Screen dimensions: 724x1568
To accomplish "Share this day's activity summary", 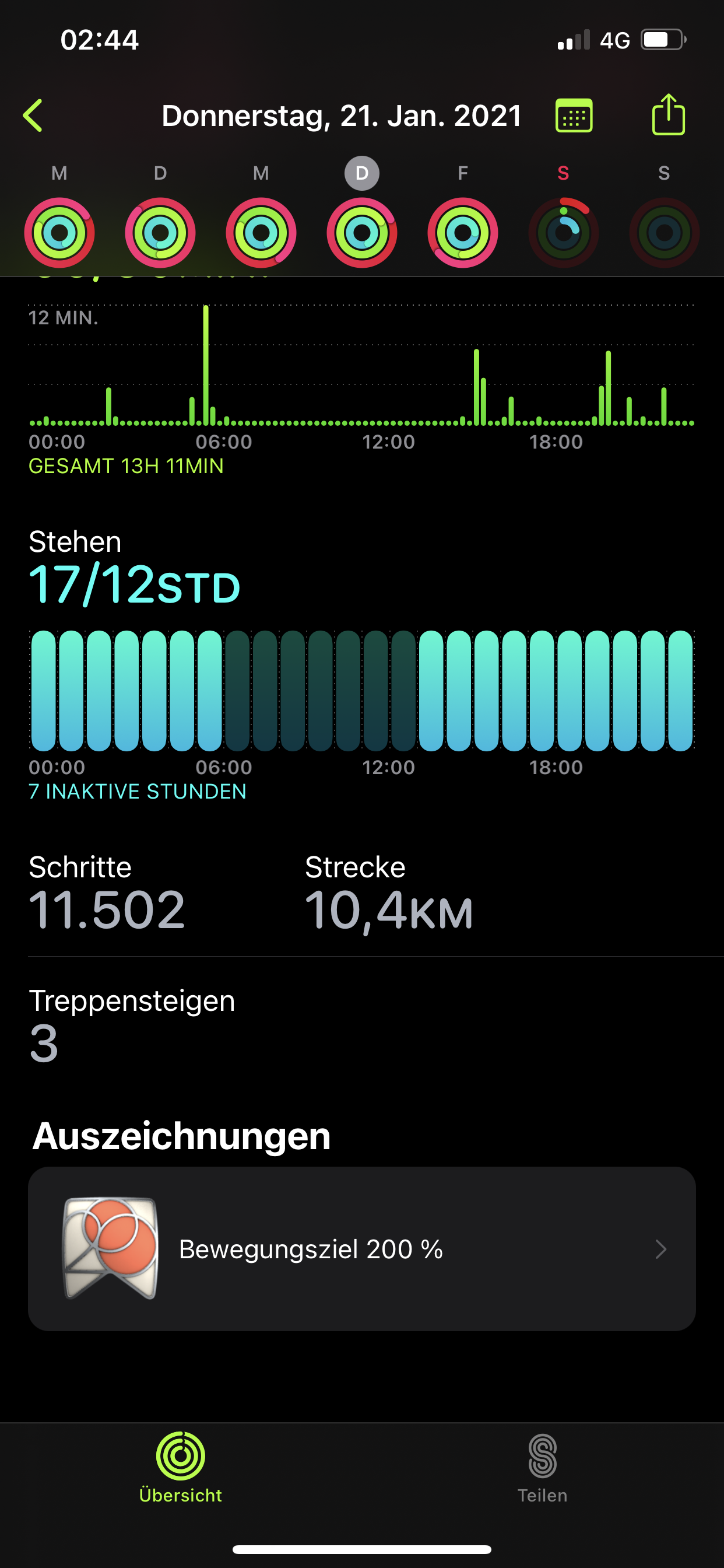I will click(x=668, y=114).
